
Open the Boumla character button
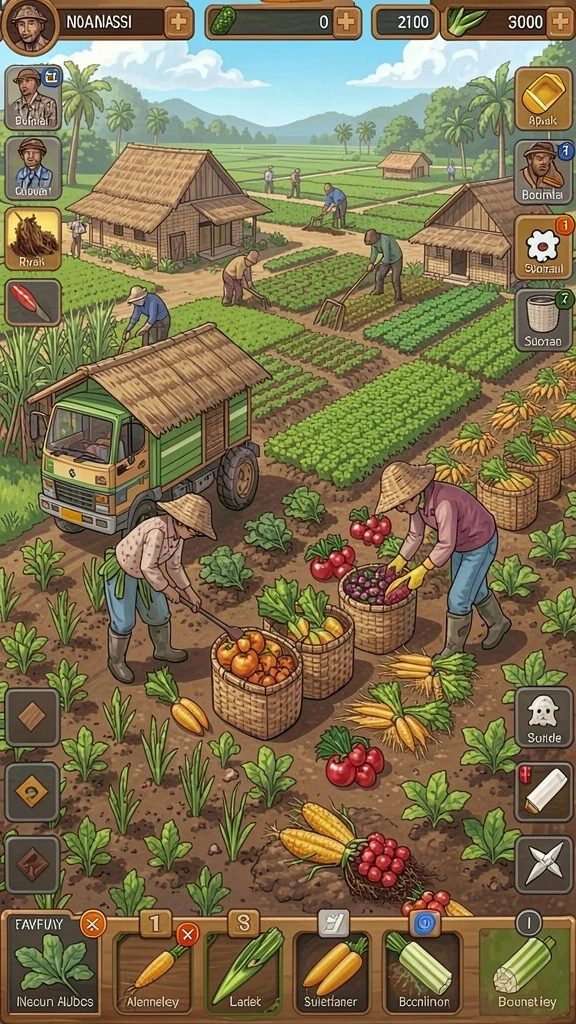(x=544, y=172)
